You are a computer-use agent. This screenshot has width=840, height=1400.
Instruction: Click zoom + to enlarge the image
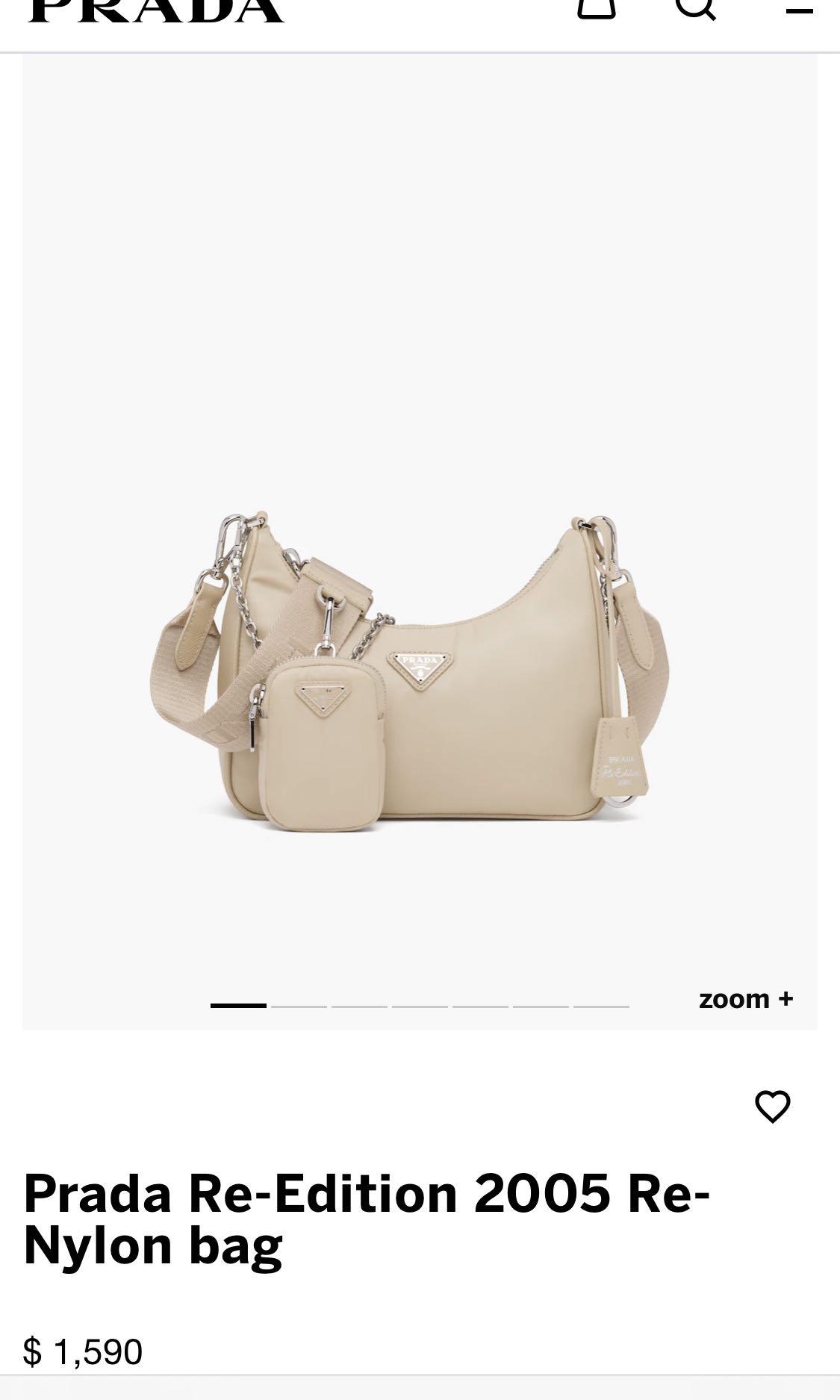(x=745, y=998)
